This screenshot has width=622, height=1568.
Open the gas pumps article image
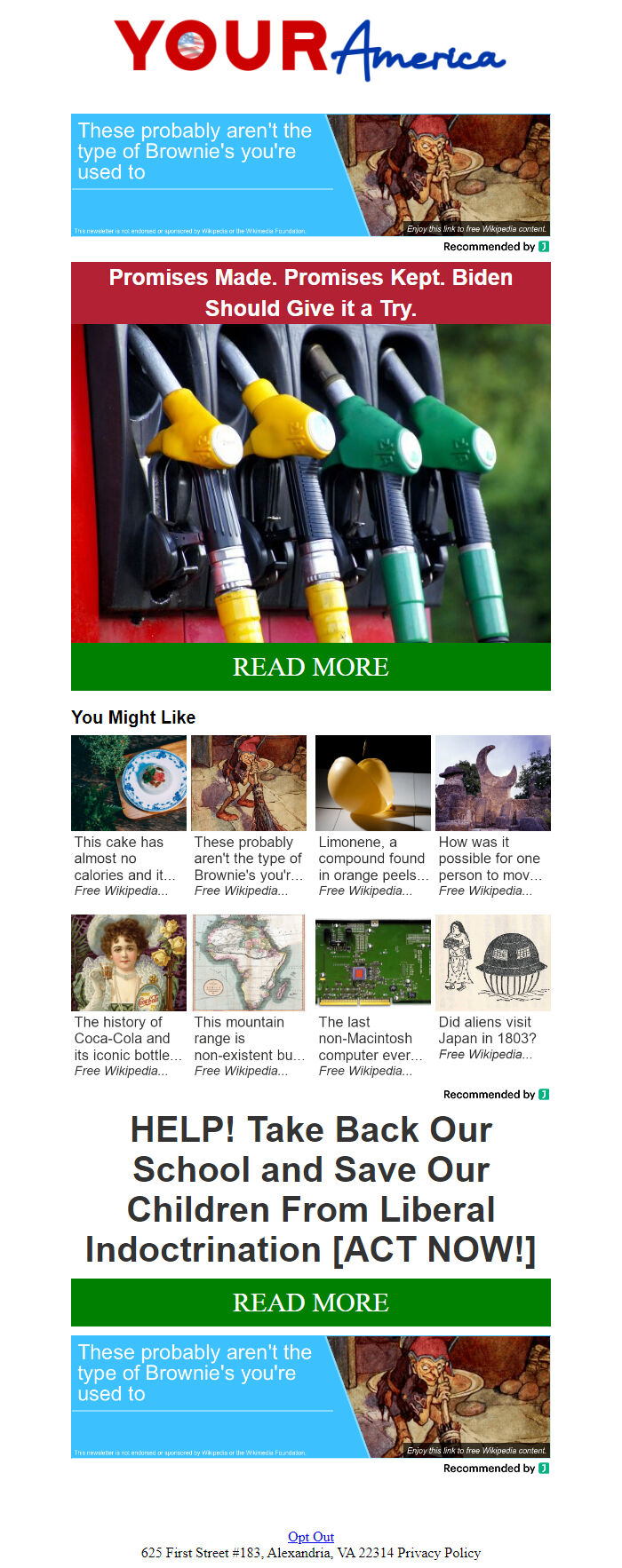click(x=310, y=482)
